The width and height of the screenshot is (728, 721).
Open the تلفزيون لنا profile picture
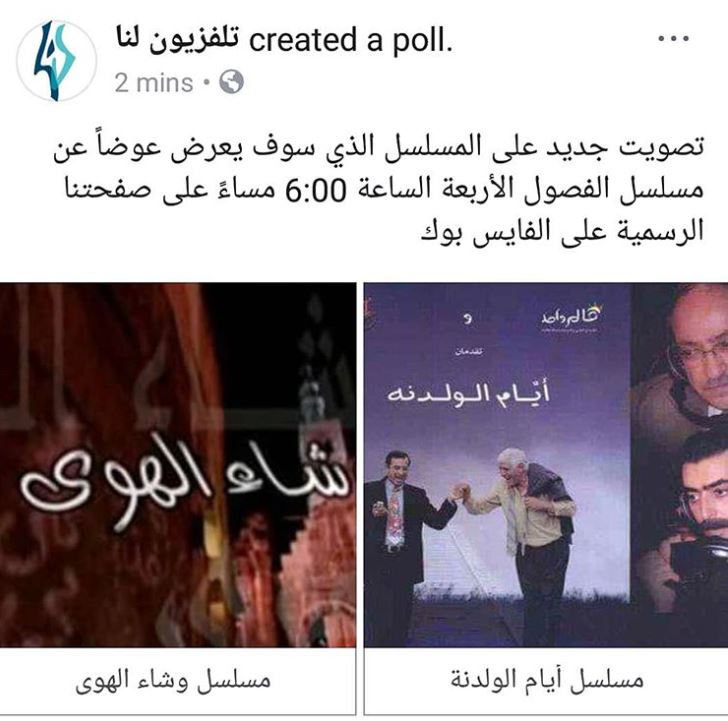56,61
